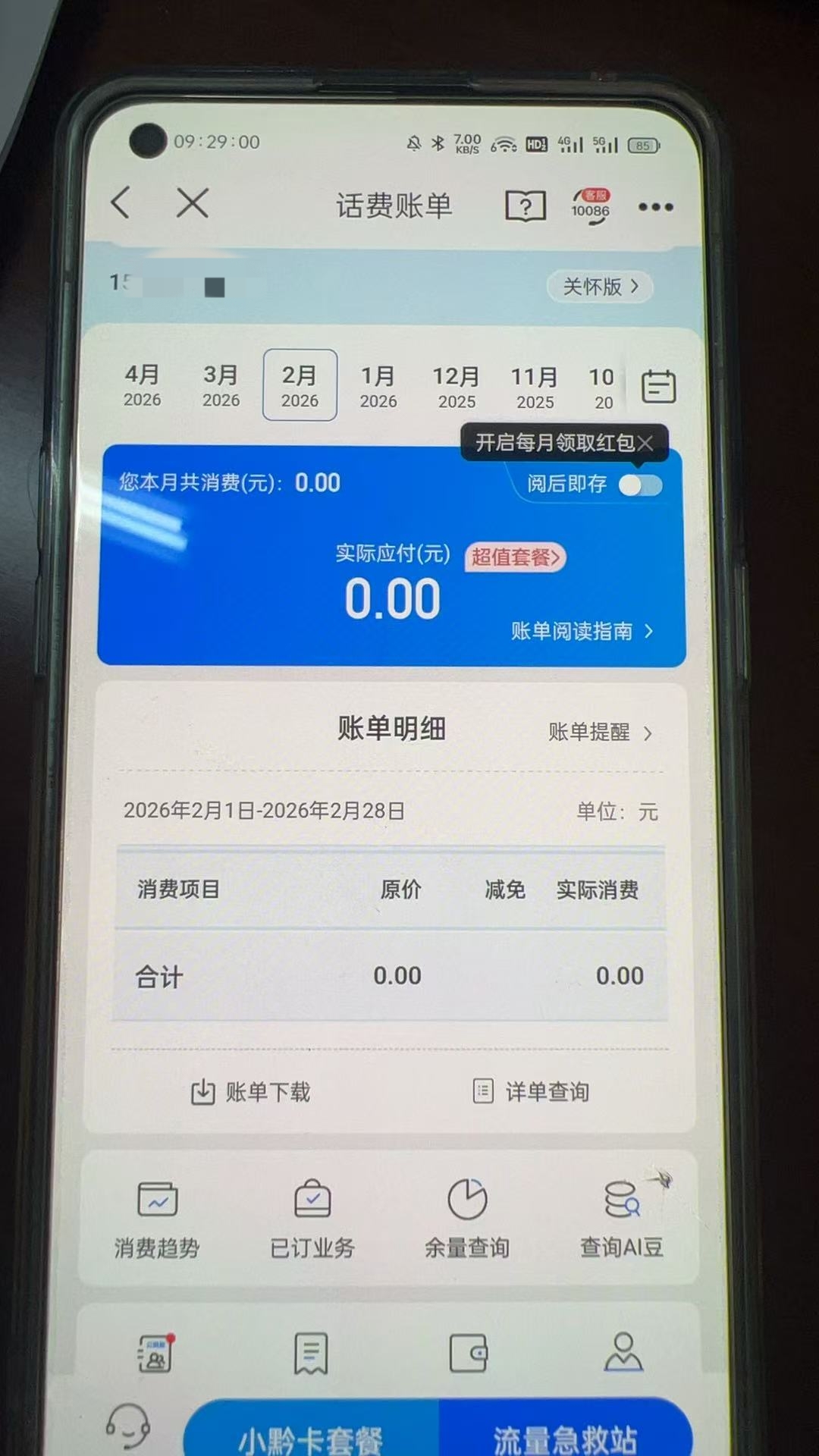Switch to 关怀版 mode
819x1456 pixels.
coord(600,287)
